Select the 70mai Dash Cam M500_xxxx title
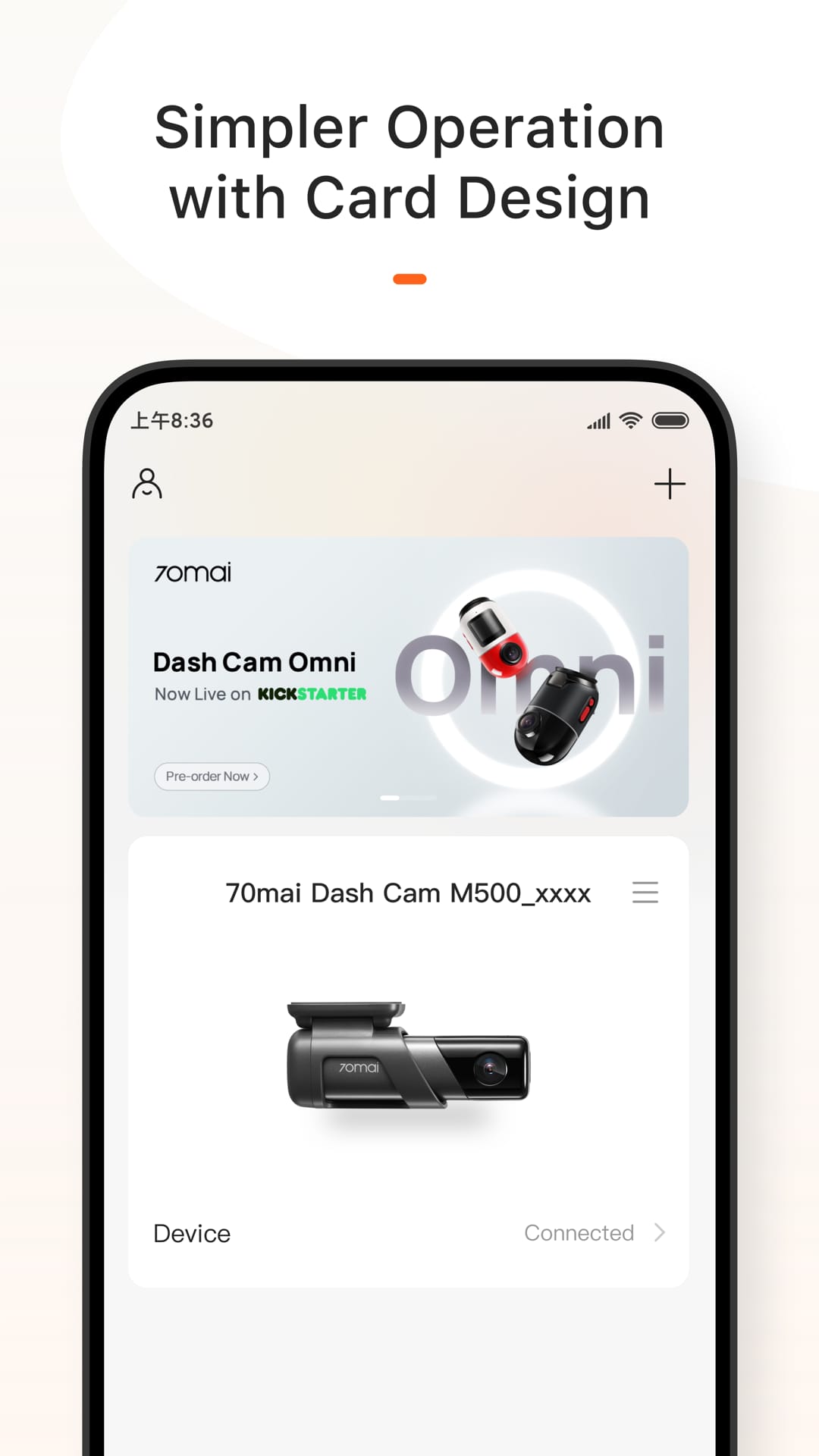The height and width of the screenshot is (1456, 819). click(408, 893)
